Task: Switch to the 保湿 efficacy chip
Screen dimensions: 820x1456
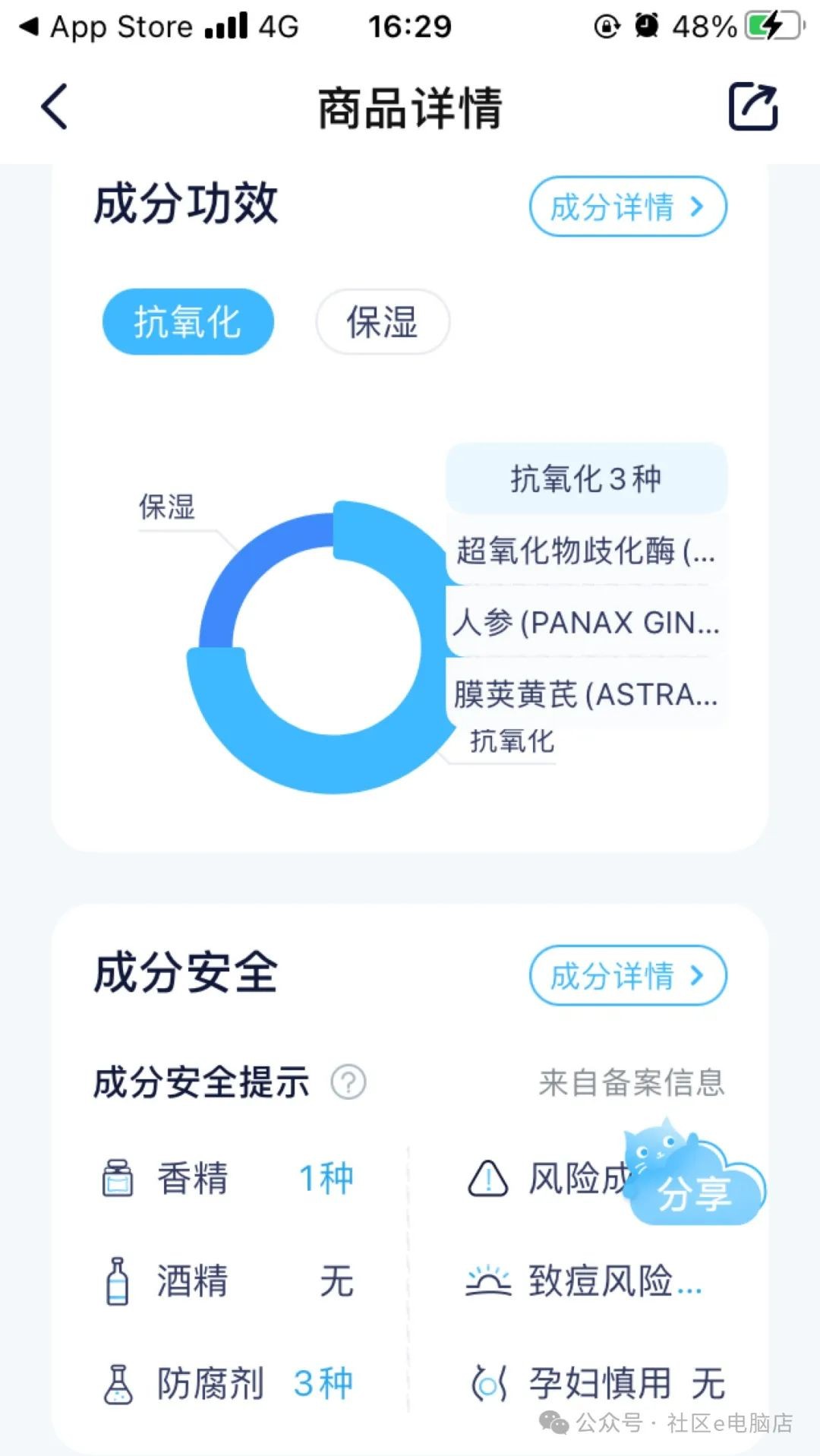Action: click(x=382, y=322)
